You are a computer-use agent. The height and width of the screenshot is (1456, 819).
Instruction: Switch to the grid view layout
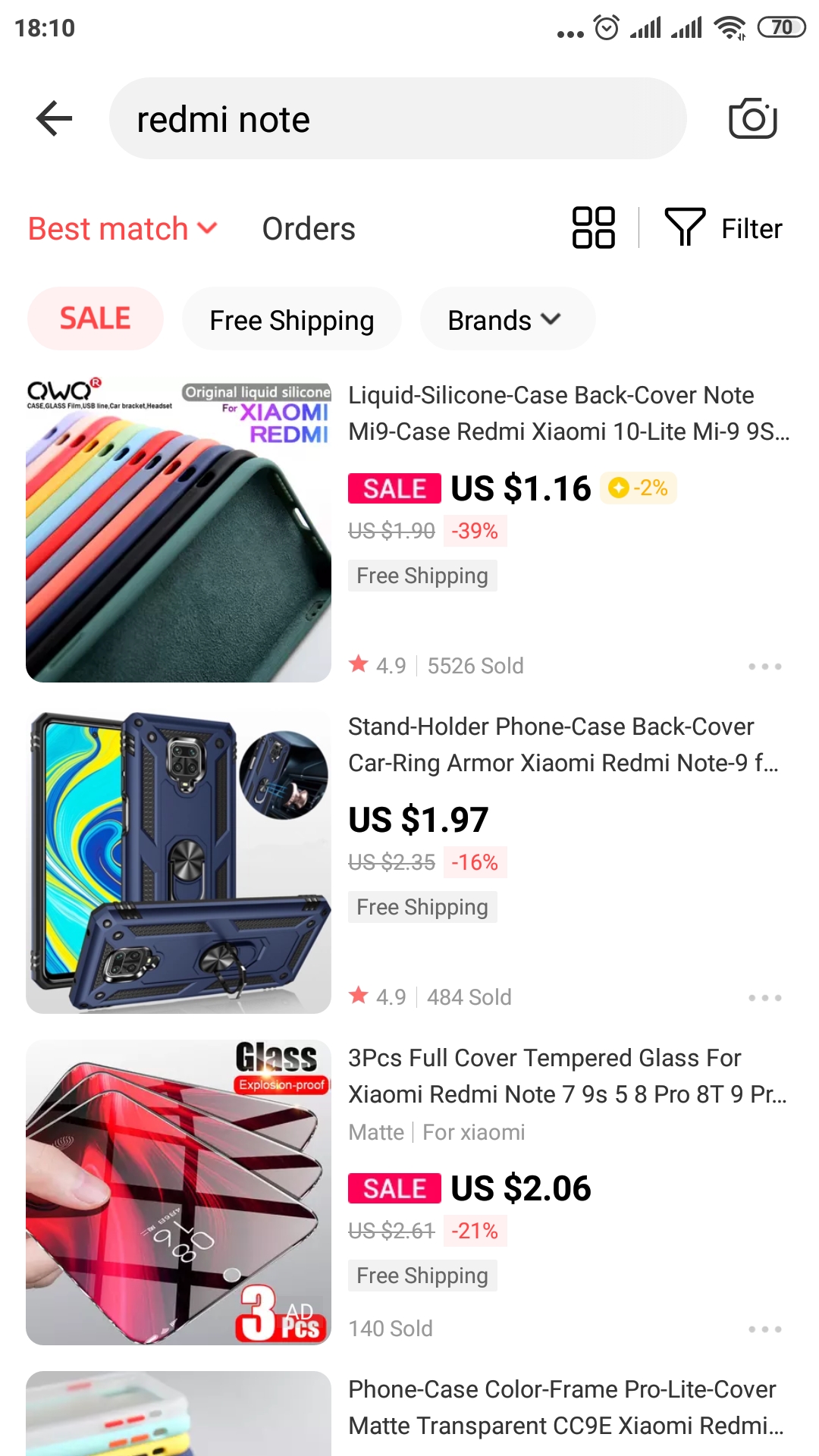coord(593,227)
